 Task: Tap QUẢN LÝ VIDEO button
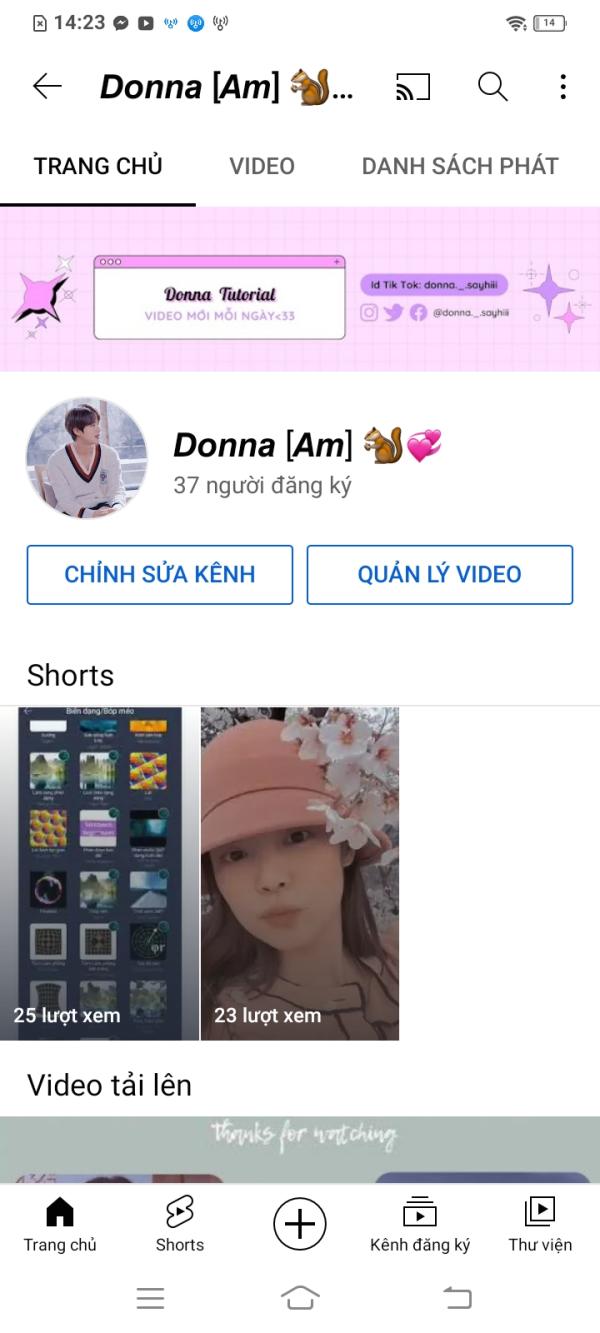click(440, 574)
